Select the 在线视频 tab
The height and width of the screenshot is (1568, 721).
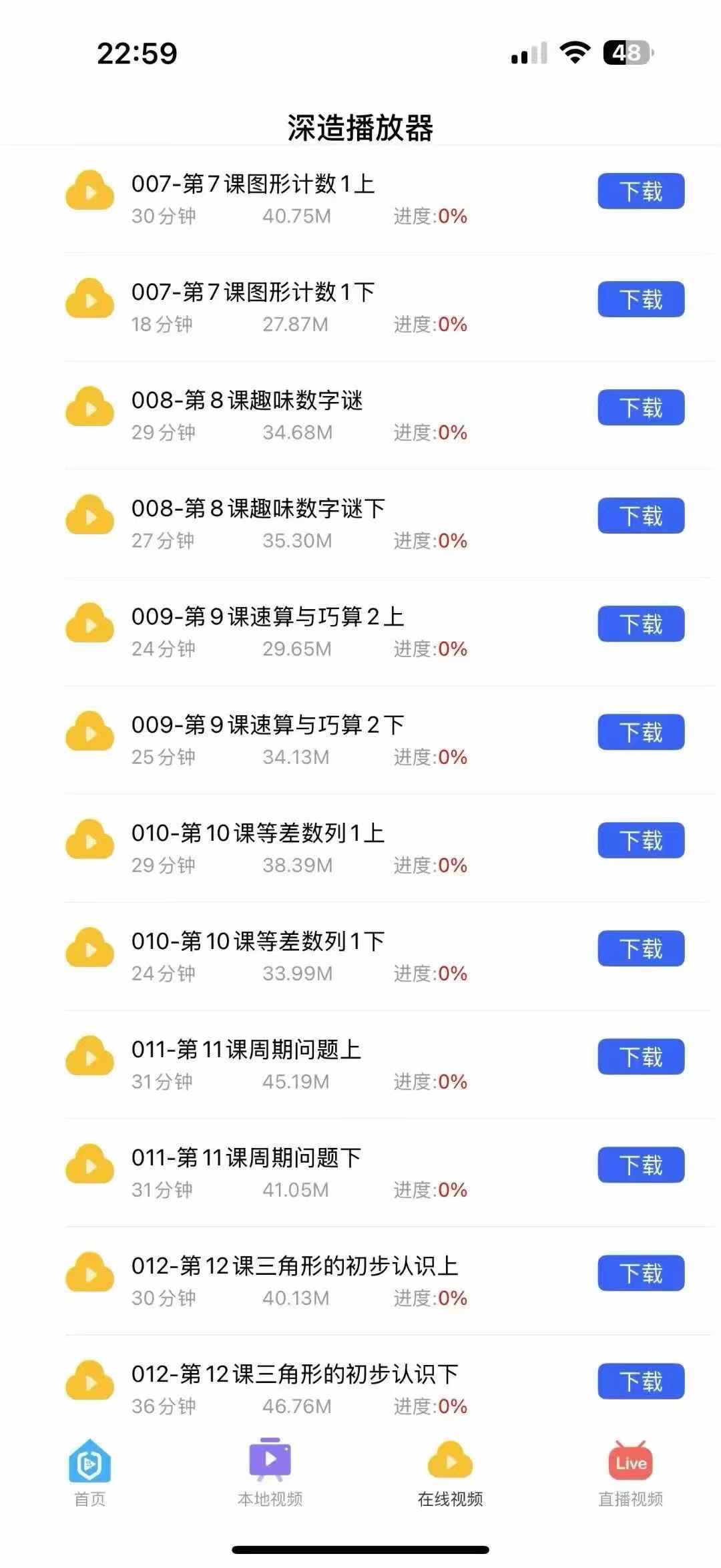click(450, 1473)
